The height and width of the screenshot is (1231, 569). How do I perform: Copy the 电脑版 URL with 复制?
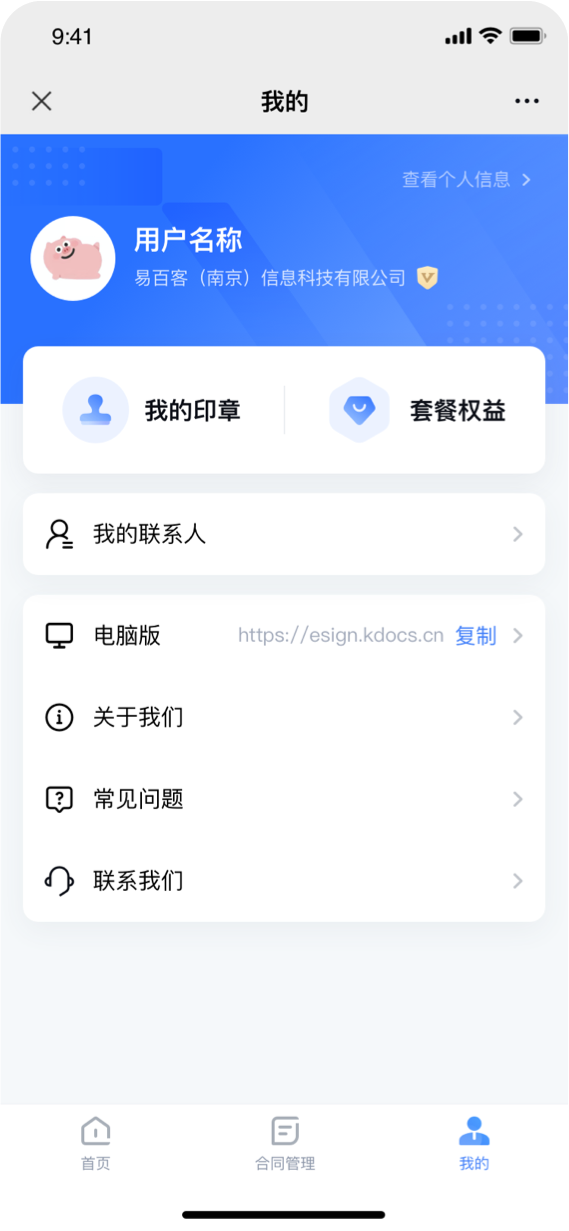(476, 636)
